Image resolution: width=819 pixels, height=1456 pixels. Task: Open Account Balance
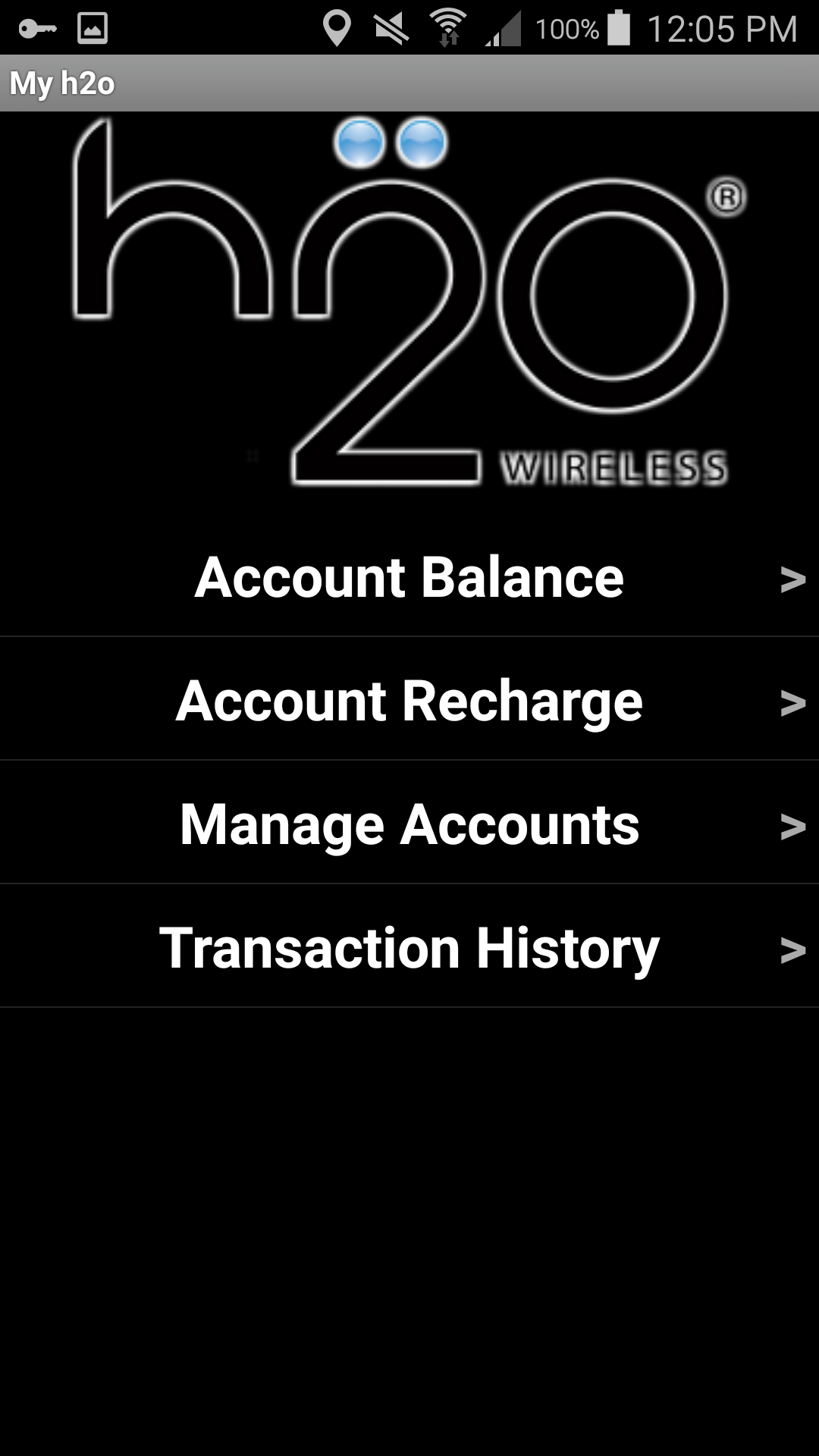click(409, 576)
